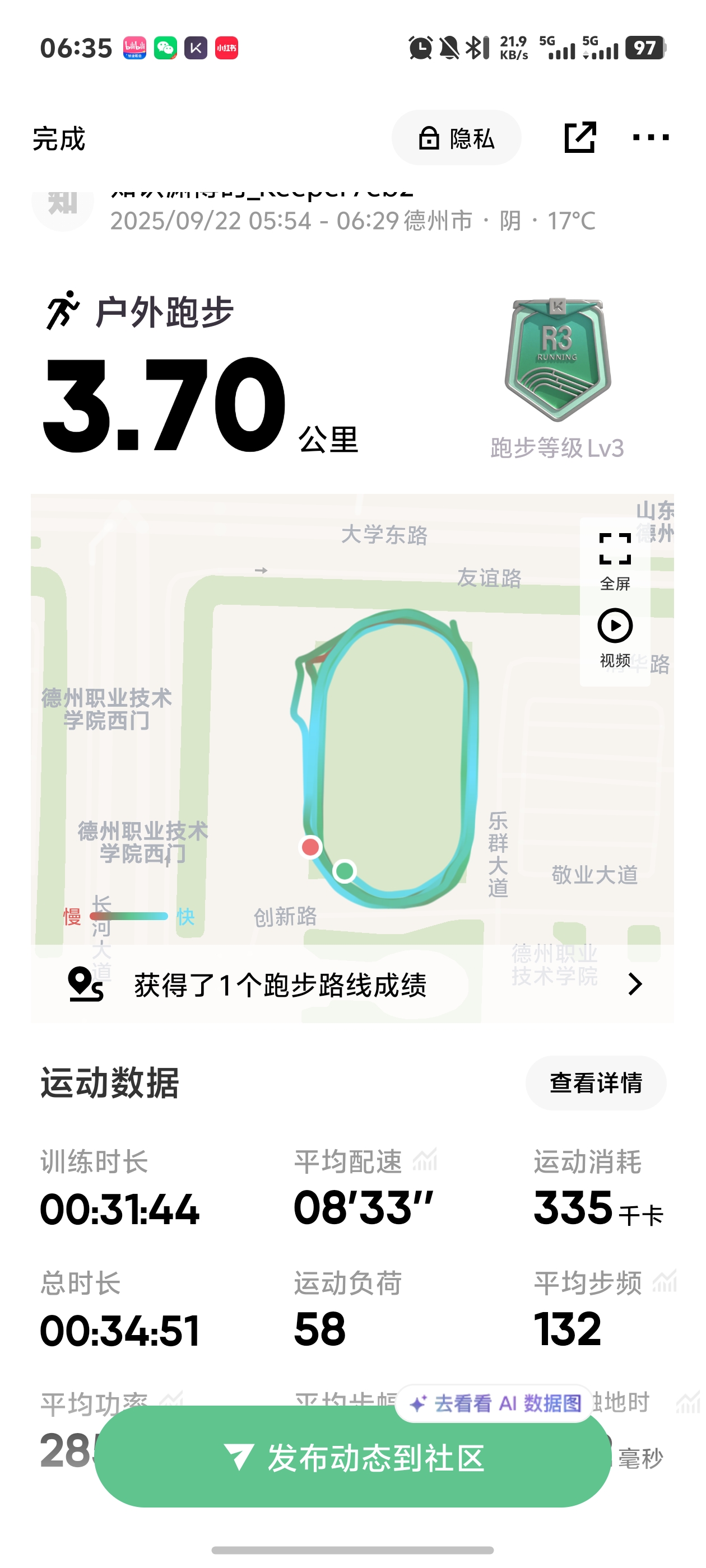This screenshot has height=1568, width=706.
Task: Play the route 视频 animation
Action: [615, 637]
